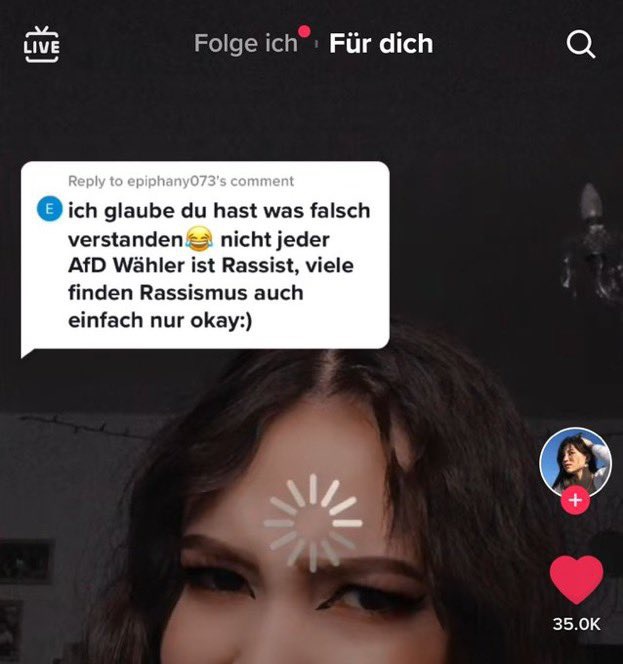This screenshot has width=623, height=664.
Task: Like the video with the heart
Action: pos(577,580)
